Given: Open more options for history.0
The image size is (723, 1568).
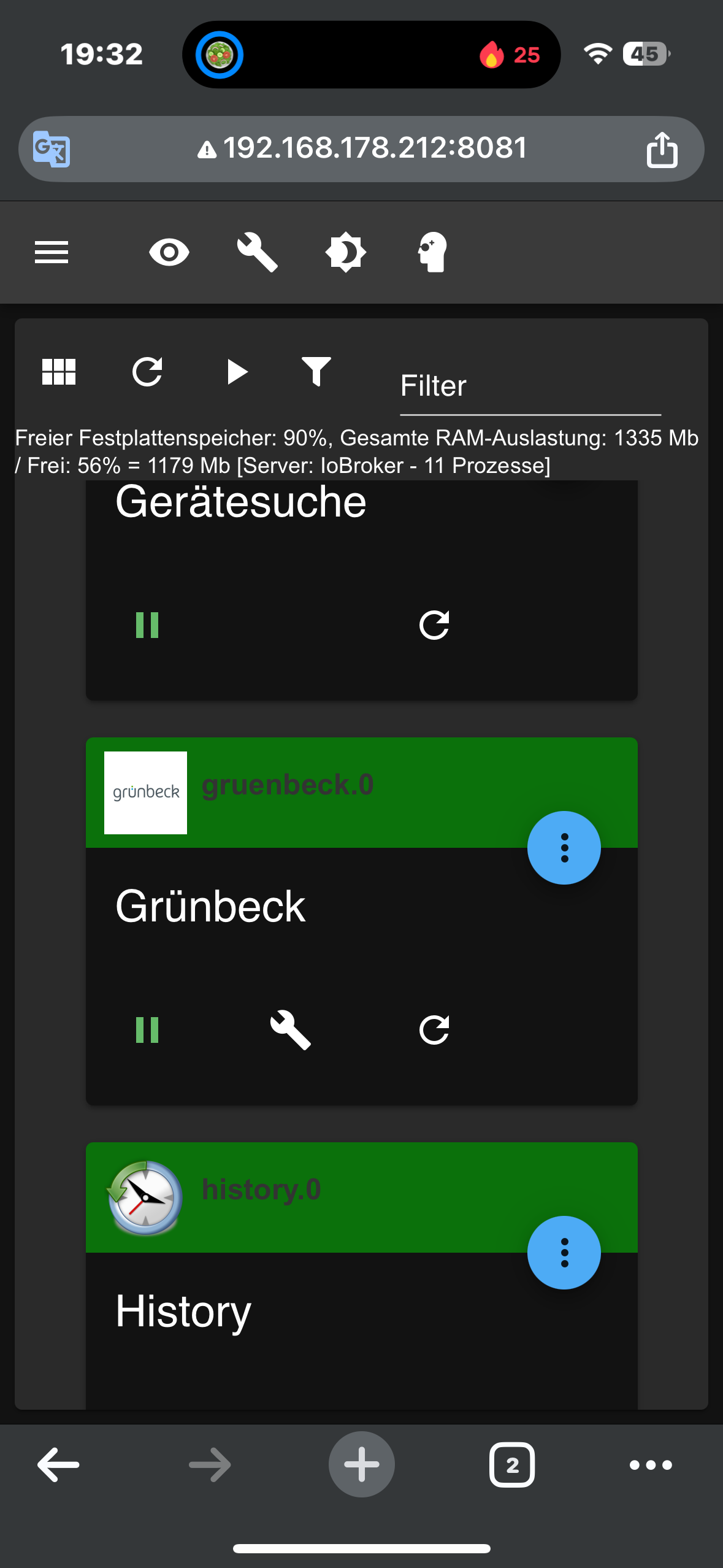Looking at the screenshot, I should (564, 1253).
